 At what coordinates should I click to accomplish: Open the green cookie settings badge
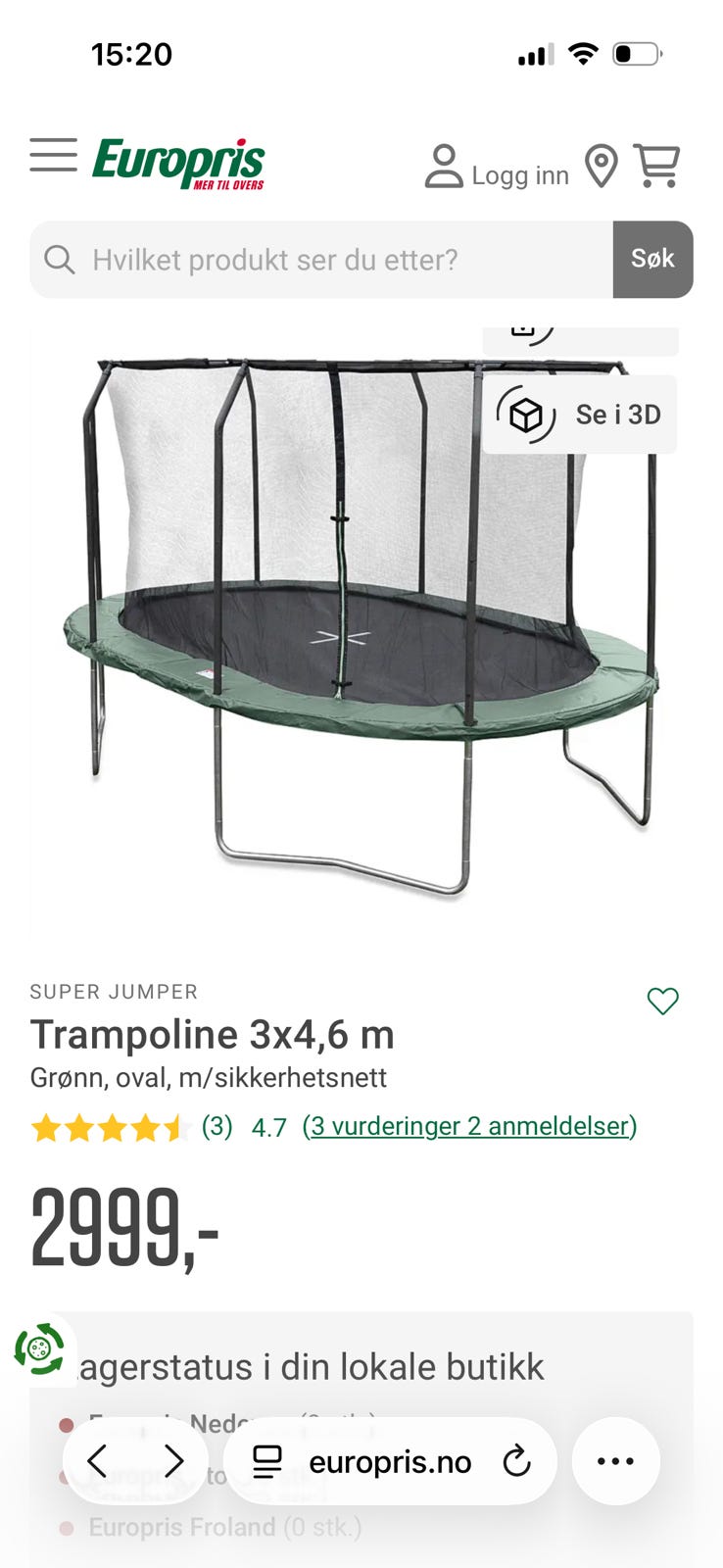(39, 1349)
